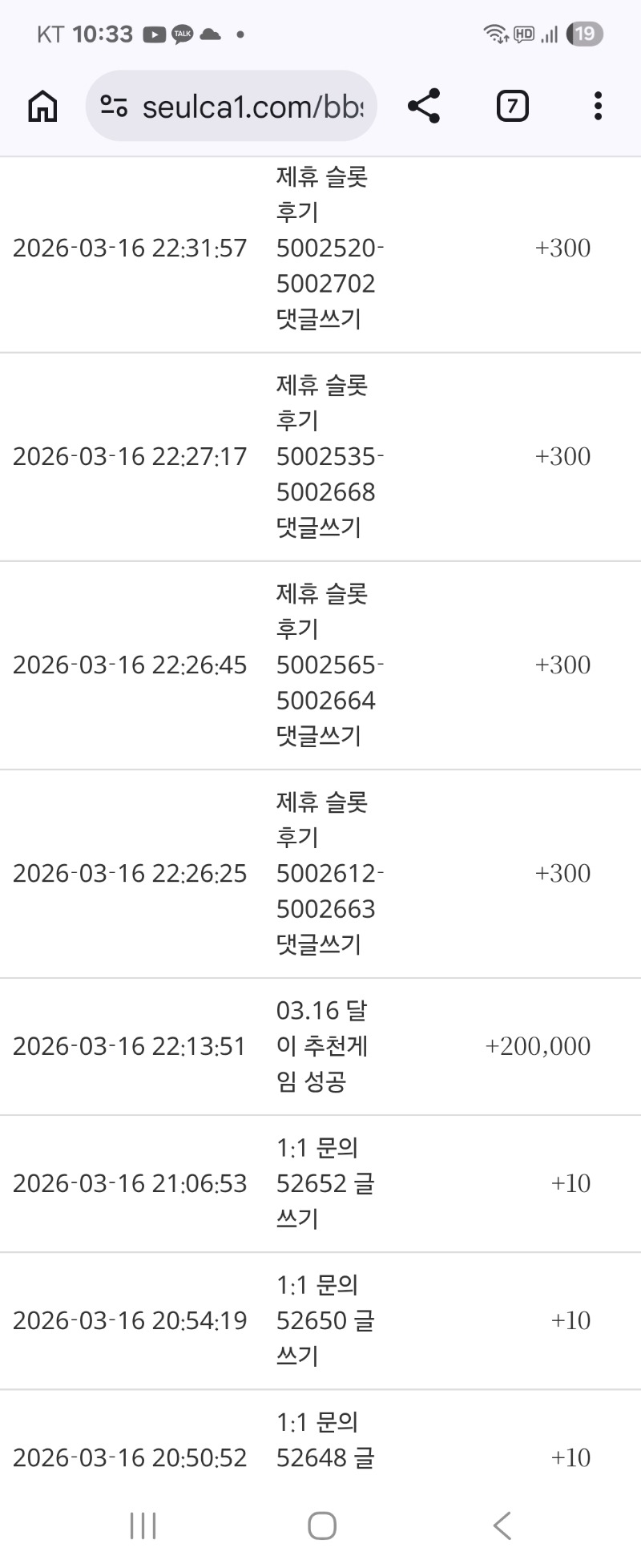
Task: Open the tab switcher showing 7 tabs
Action: pos(513,106)
